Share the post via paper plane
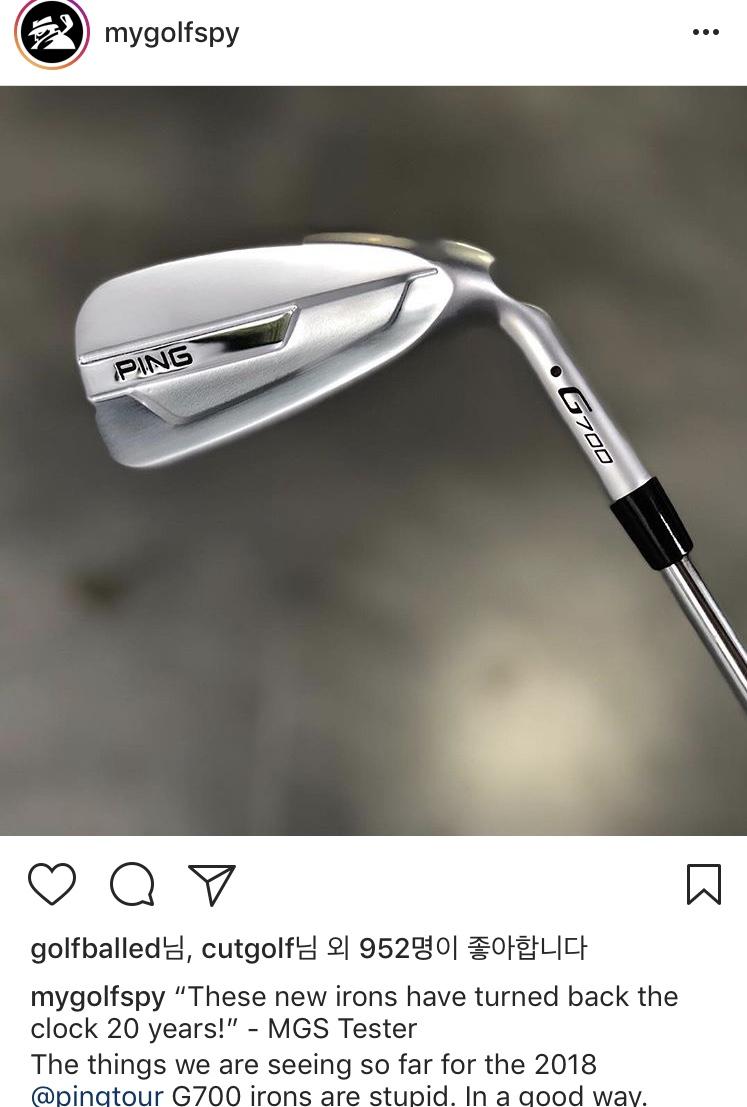747x1107 pixels. coord(211,884)
